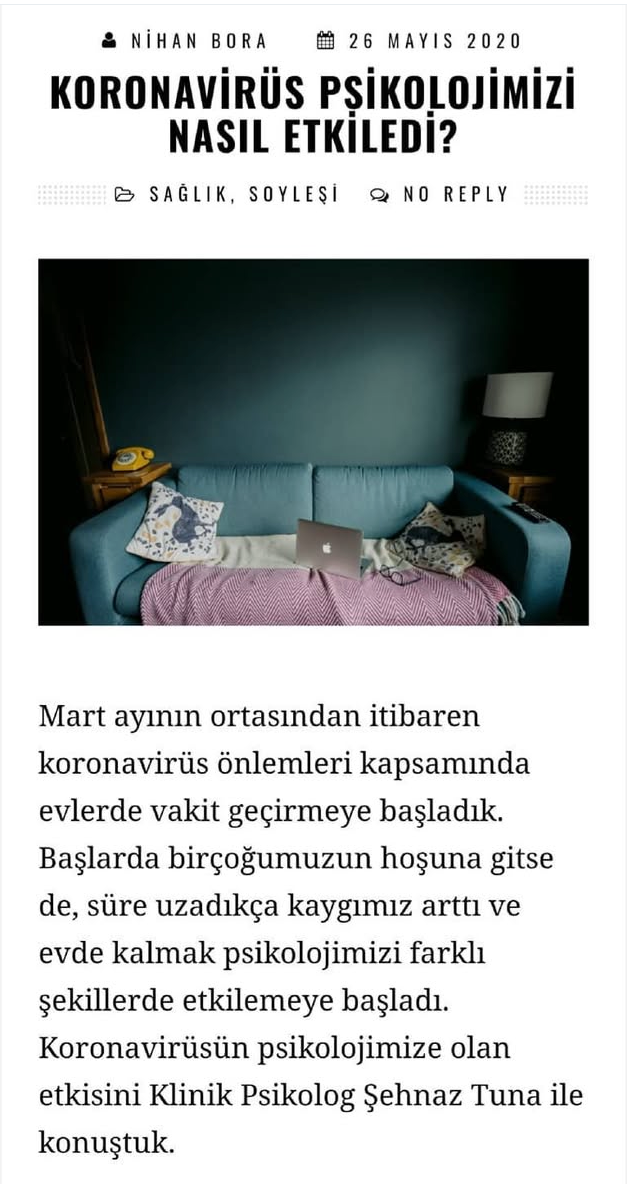Jump to comments via No Reply
The height and width of the screenshot is (1188, 627).
point(455,194)
